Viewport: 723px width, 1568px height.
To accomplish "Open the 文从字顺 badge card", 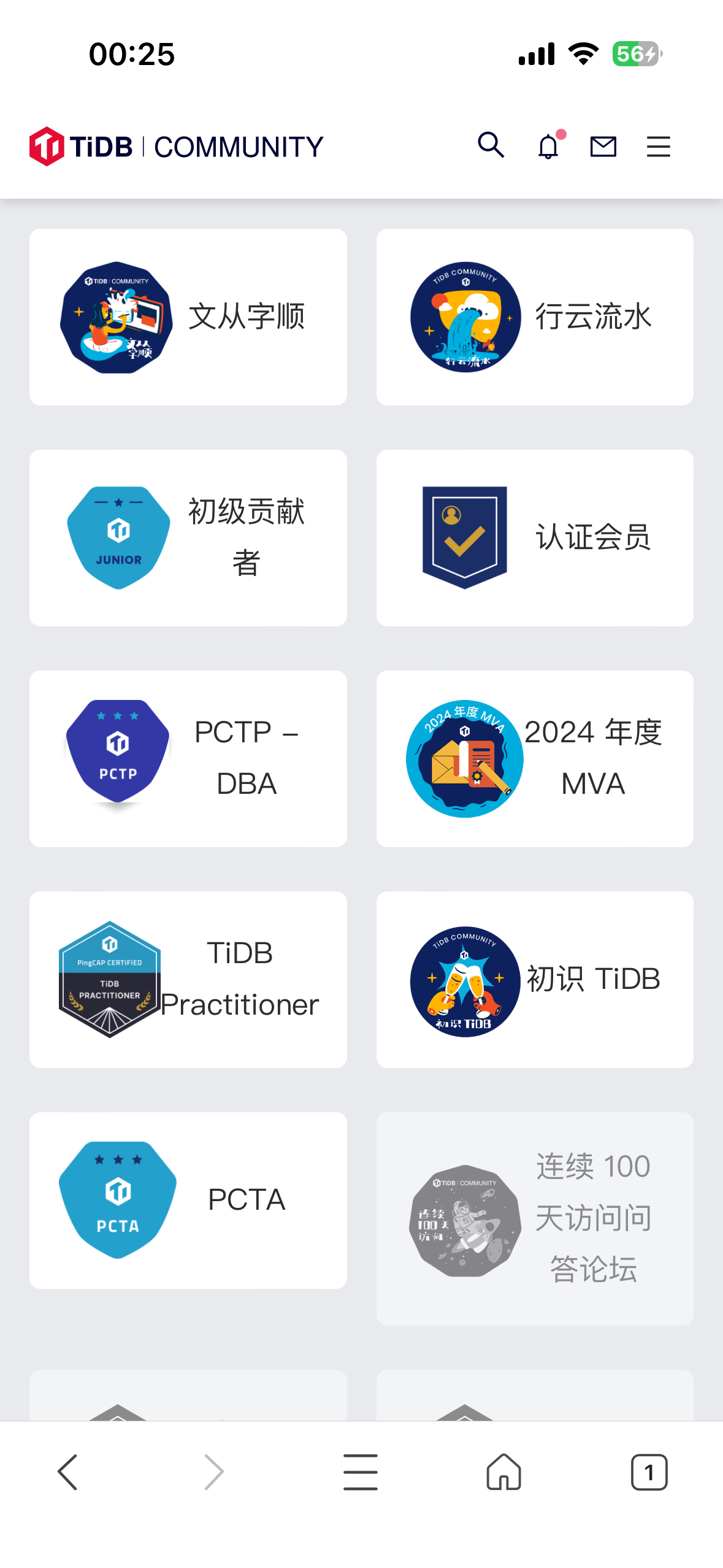I will pyautogui.click(x=188, y=317).
